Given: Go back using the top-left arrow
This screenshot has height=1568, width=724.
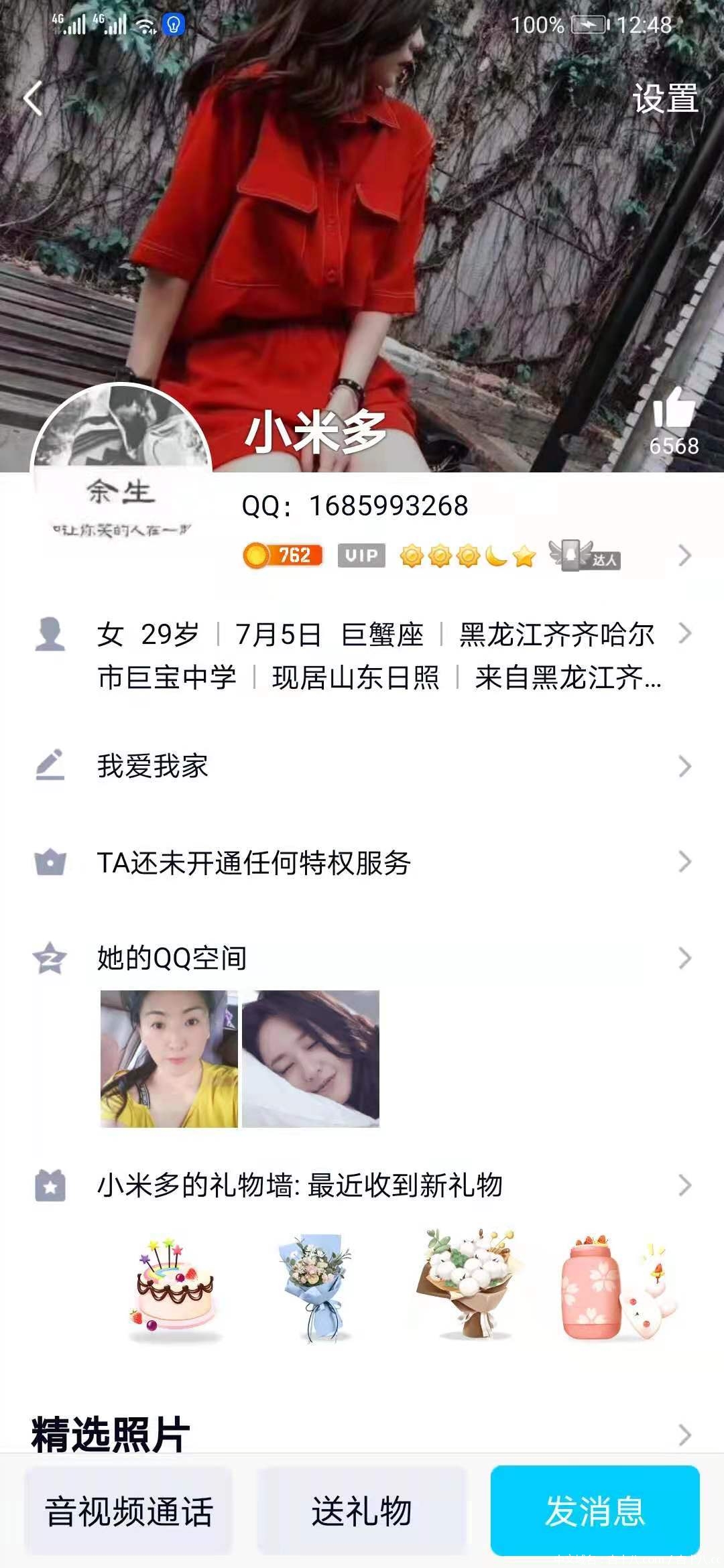Looking at the screenshot, I should 34,99.
